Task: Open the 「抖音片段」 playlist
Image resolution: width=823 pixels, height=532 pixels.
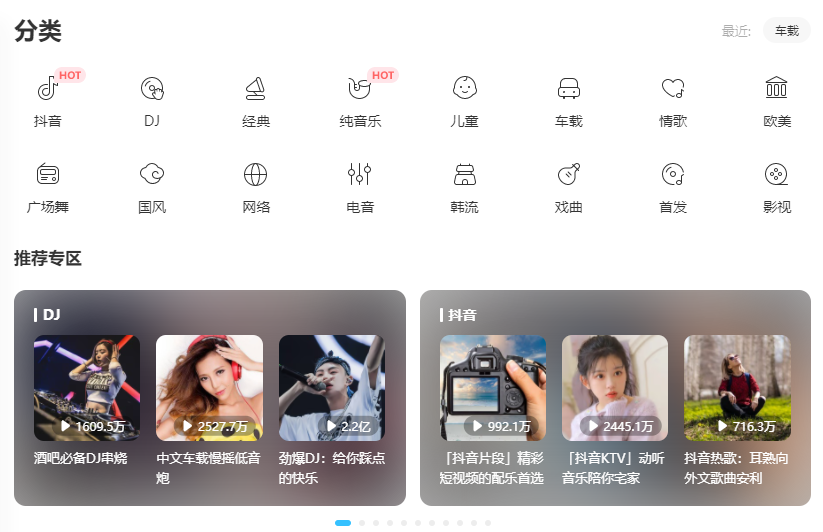Action: pos(493,388)
